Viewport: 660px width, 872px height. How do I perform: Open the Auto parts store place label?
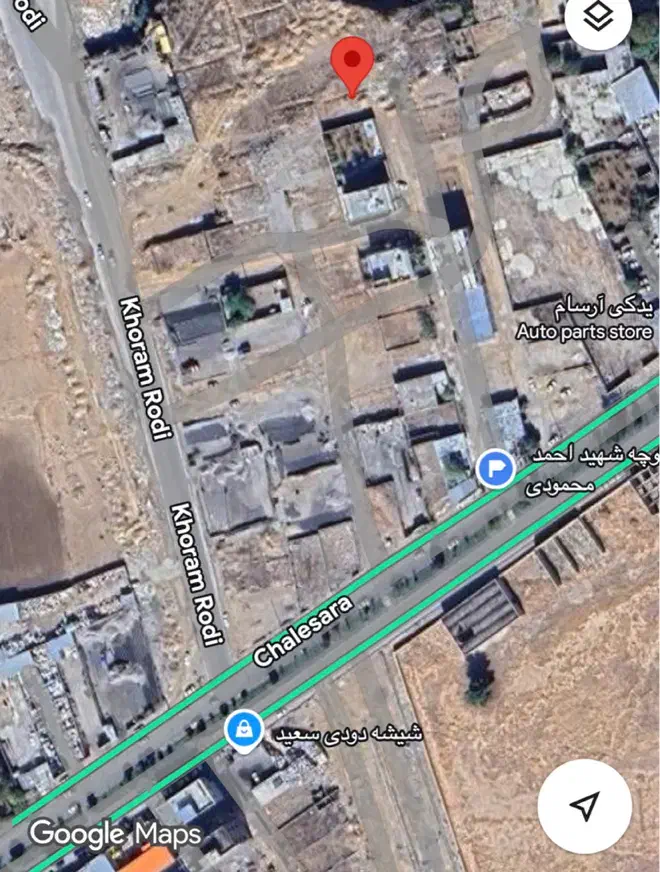(584, 318)
